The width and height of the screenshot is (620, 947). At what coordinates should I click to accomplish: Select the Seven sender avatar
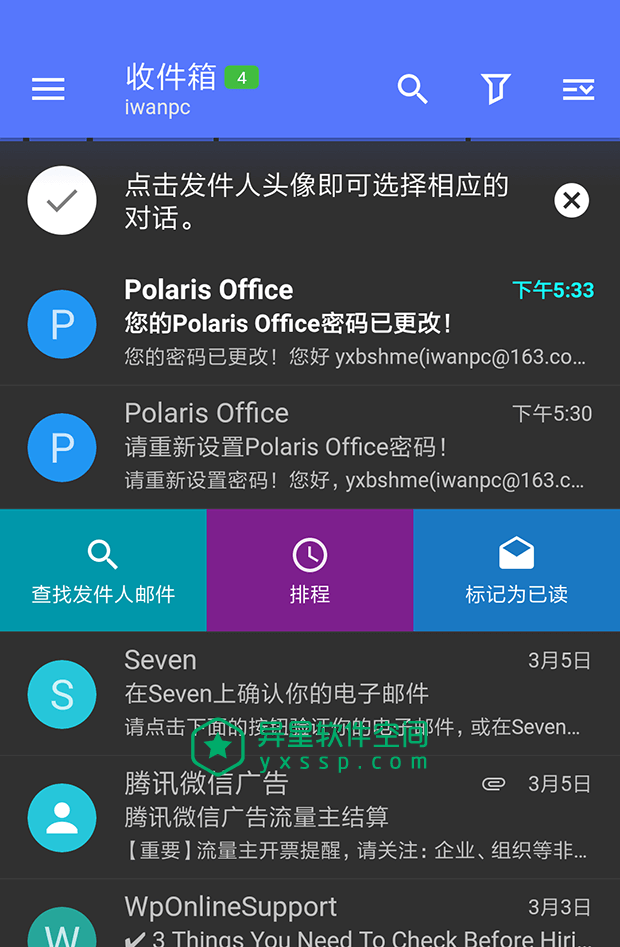(x=62, y=694)
